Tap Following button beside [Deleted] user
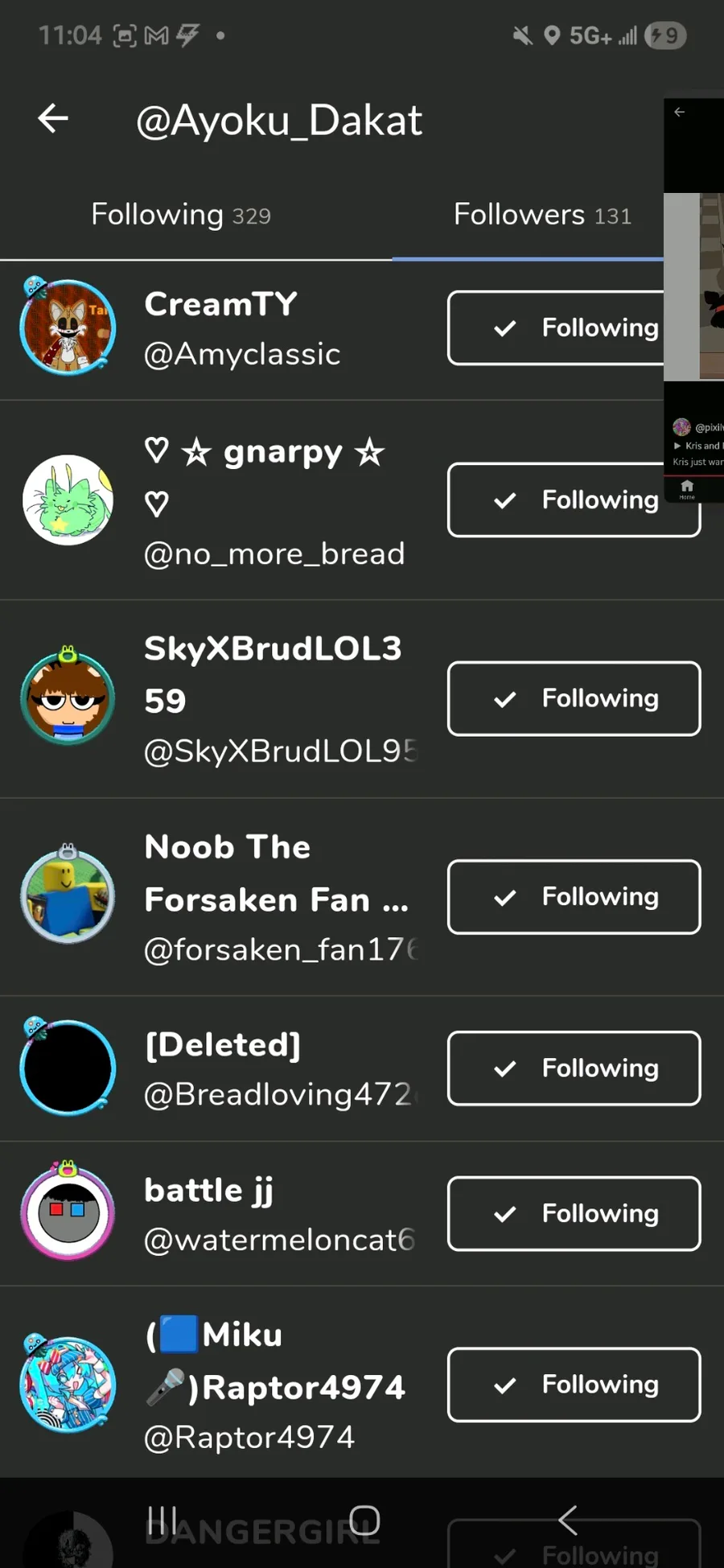This screenshot has width=724, height=1568. pos(574,1068)
